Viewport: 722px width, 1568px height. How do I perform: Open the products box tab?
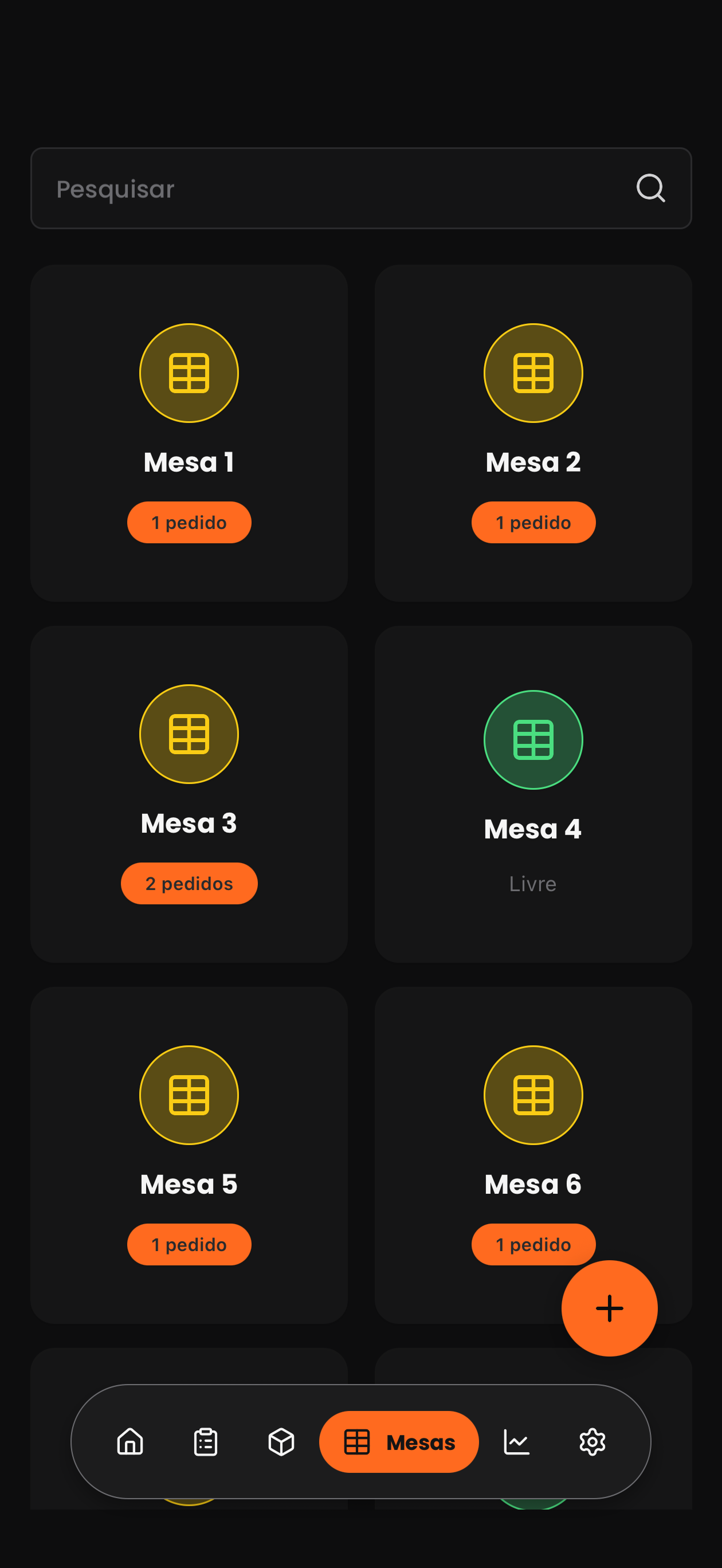[x=281, y=1442]
